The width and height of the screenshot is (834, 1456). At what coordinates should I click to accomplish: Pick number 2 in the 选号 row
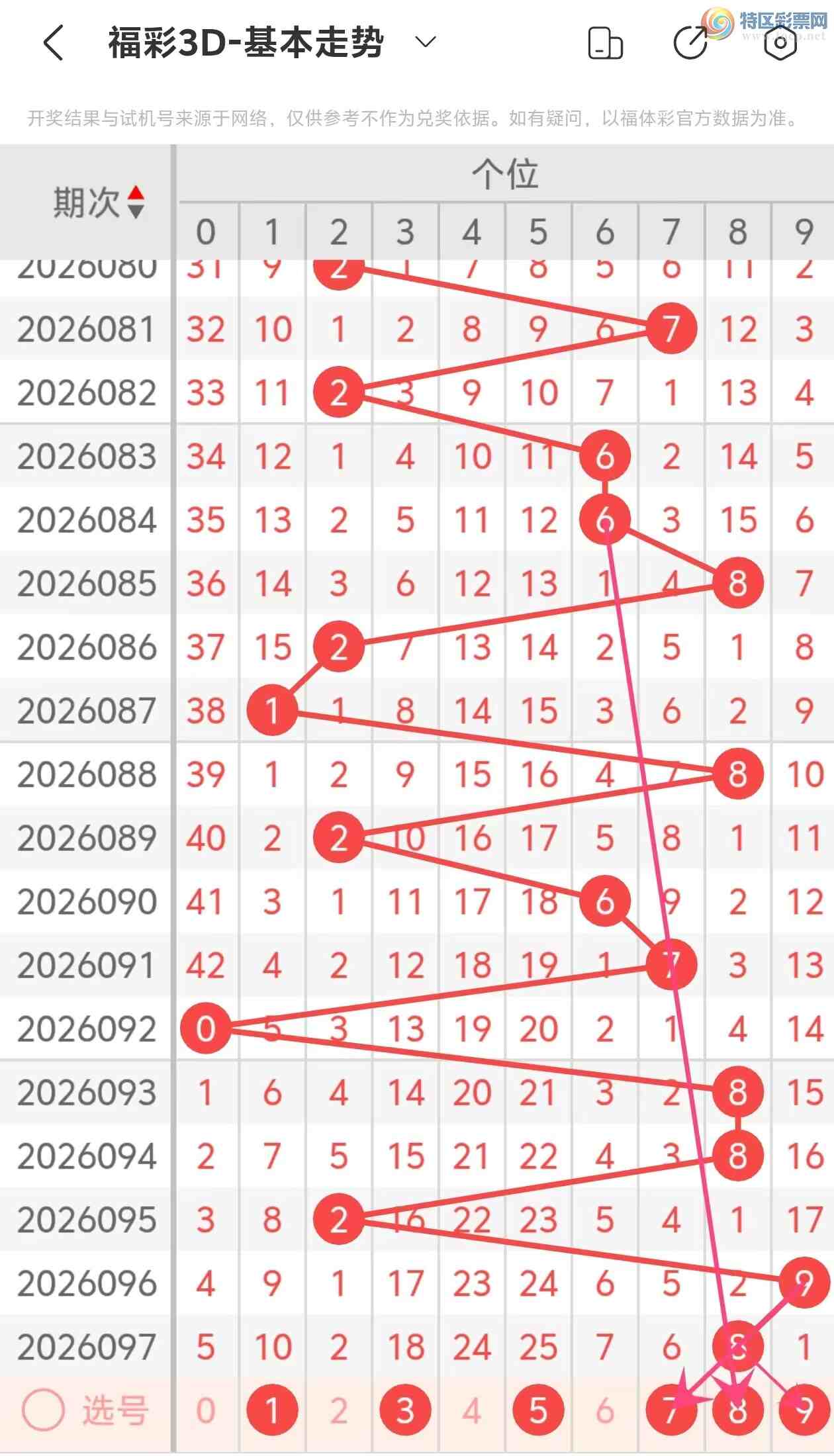[339, 1410]
